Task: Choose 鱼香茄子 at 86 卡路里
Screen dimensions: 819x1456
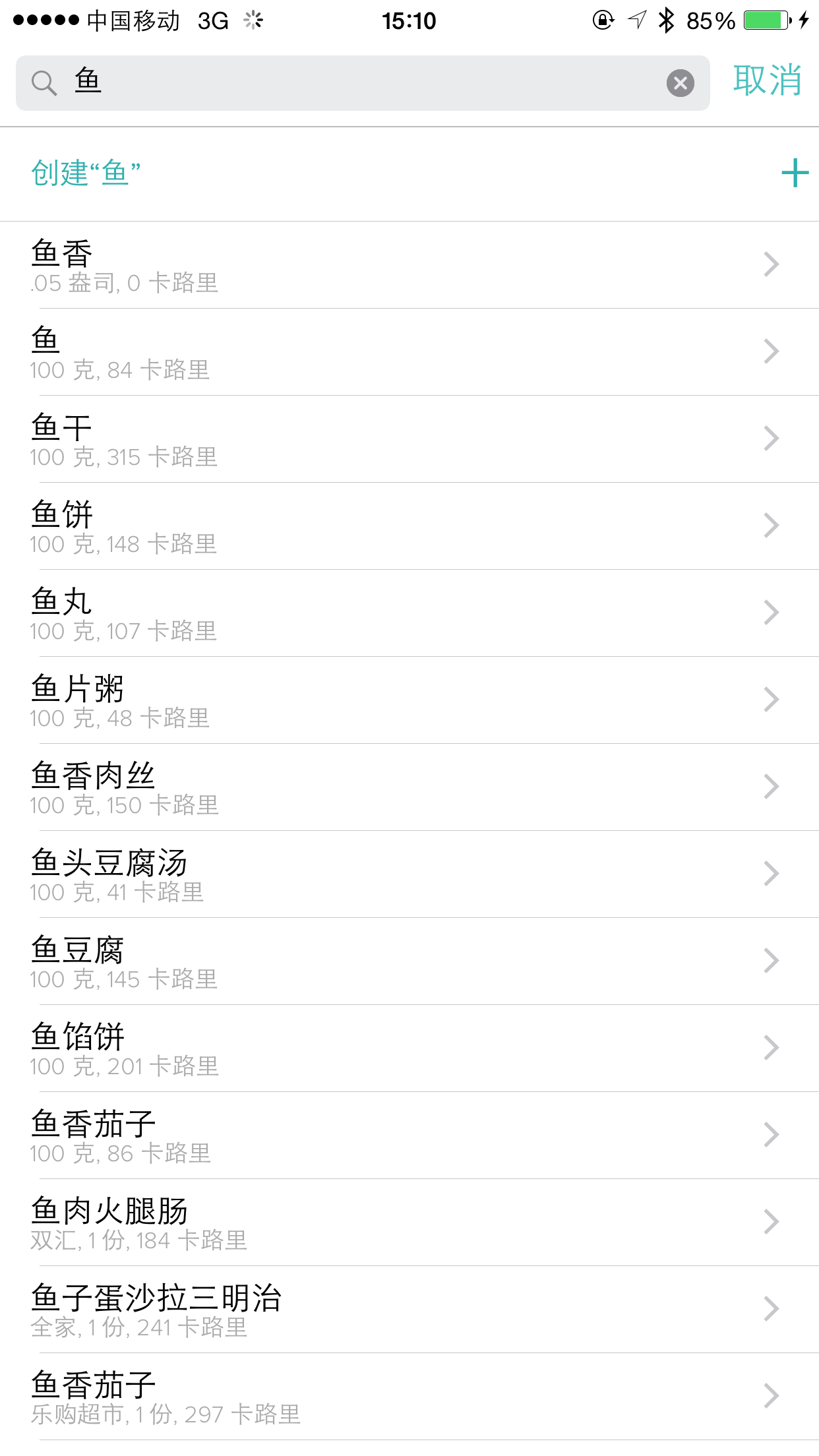Action: point(409,1136)
